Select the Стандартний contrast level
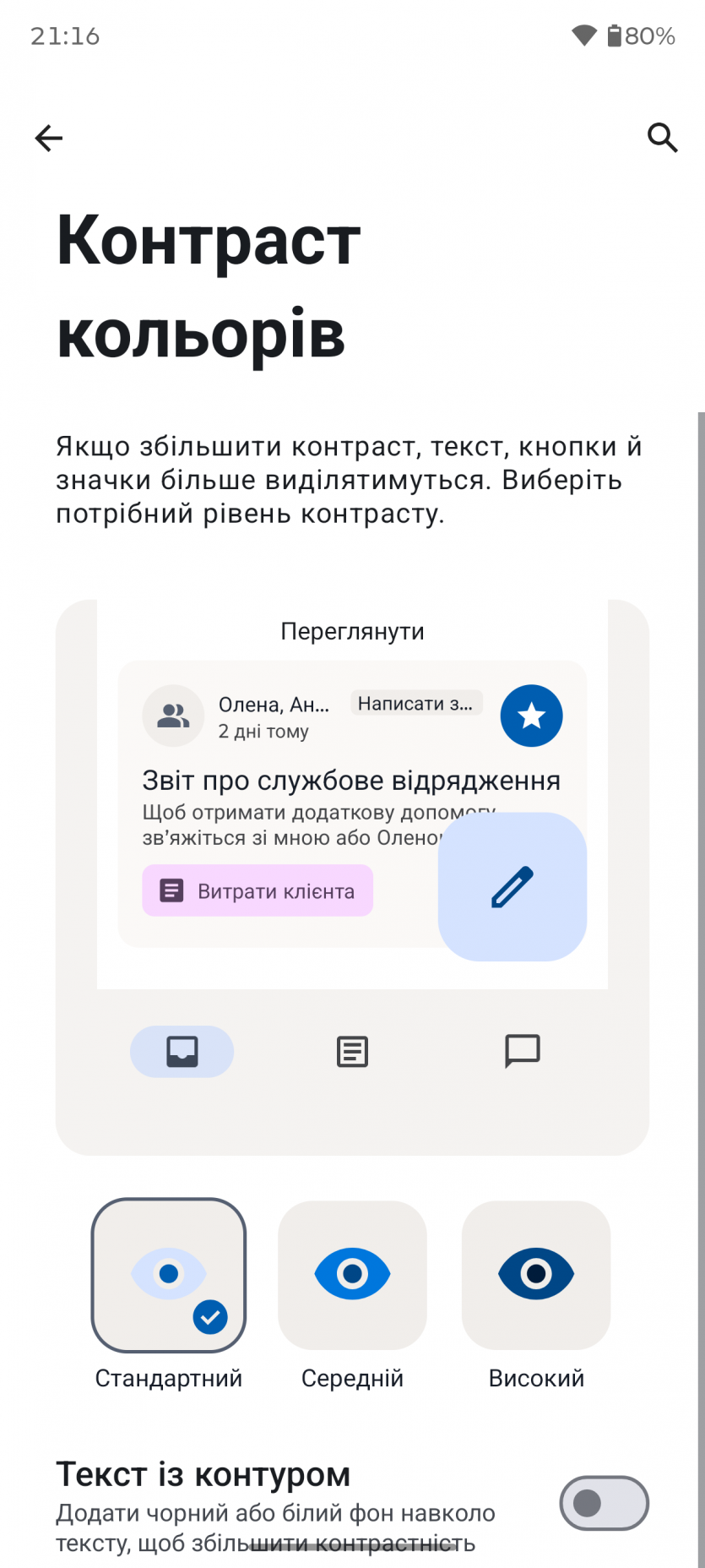 click(169, 1275)
